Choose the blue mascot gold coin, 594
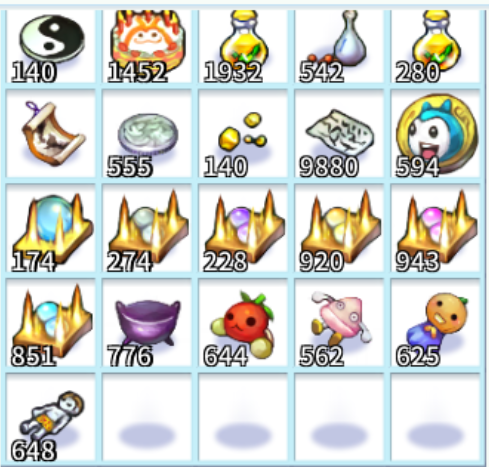The height and width of the screenshot is (467, 489). (435, 133)
